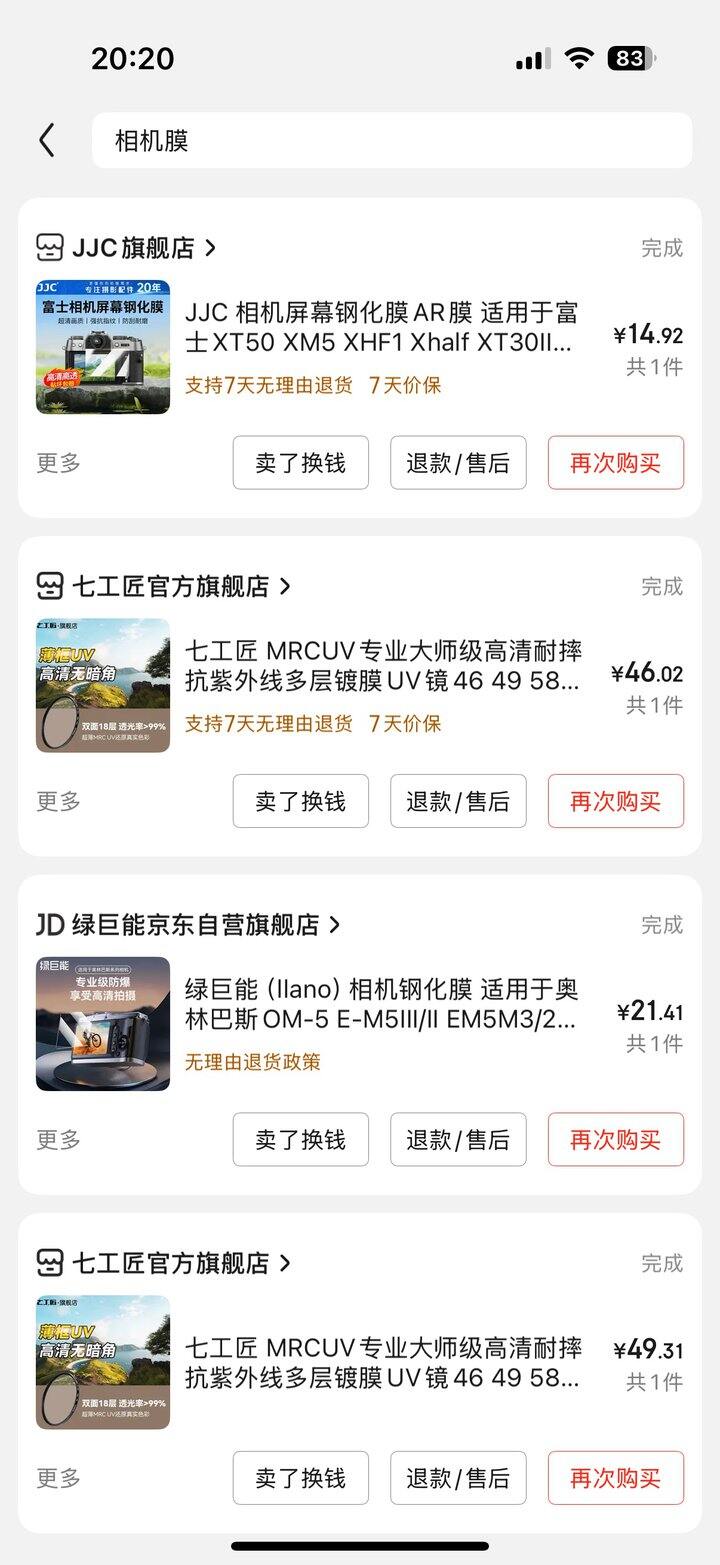Go back using the arrow icon

[x=46, y=140]
